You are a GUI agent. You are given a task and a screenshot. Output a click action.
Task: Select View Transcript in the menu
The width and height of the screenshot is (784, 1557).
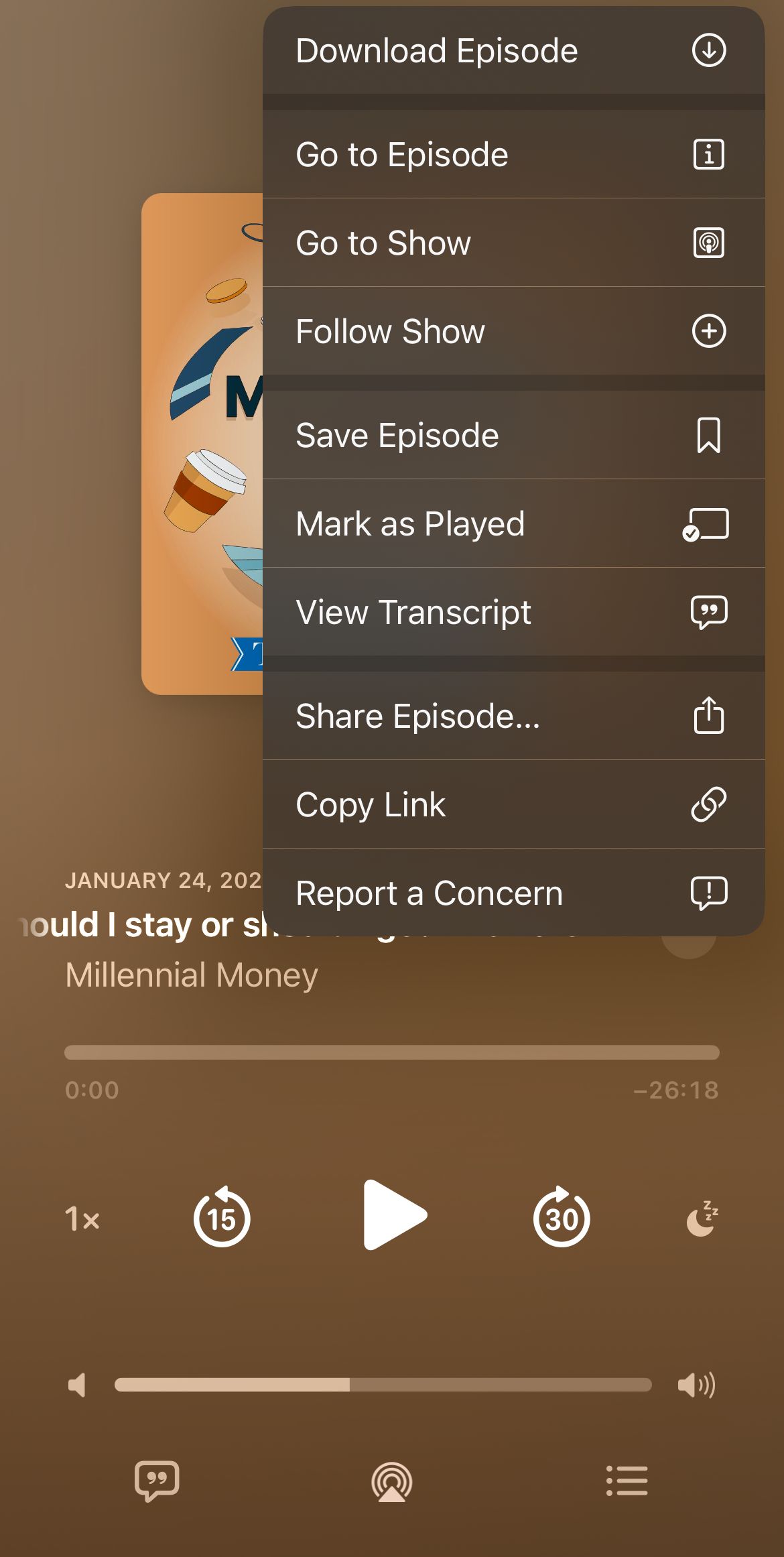[513, 612]
